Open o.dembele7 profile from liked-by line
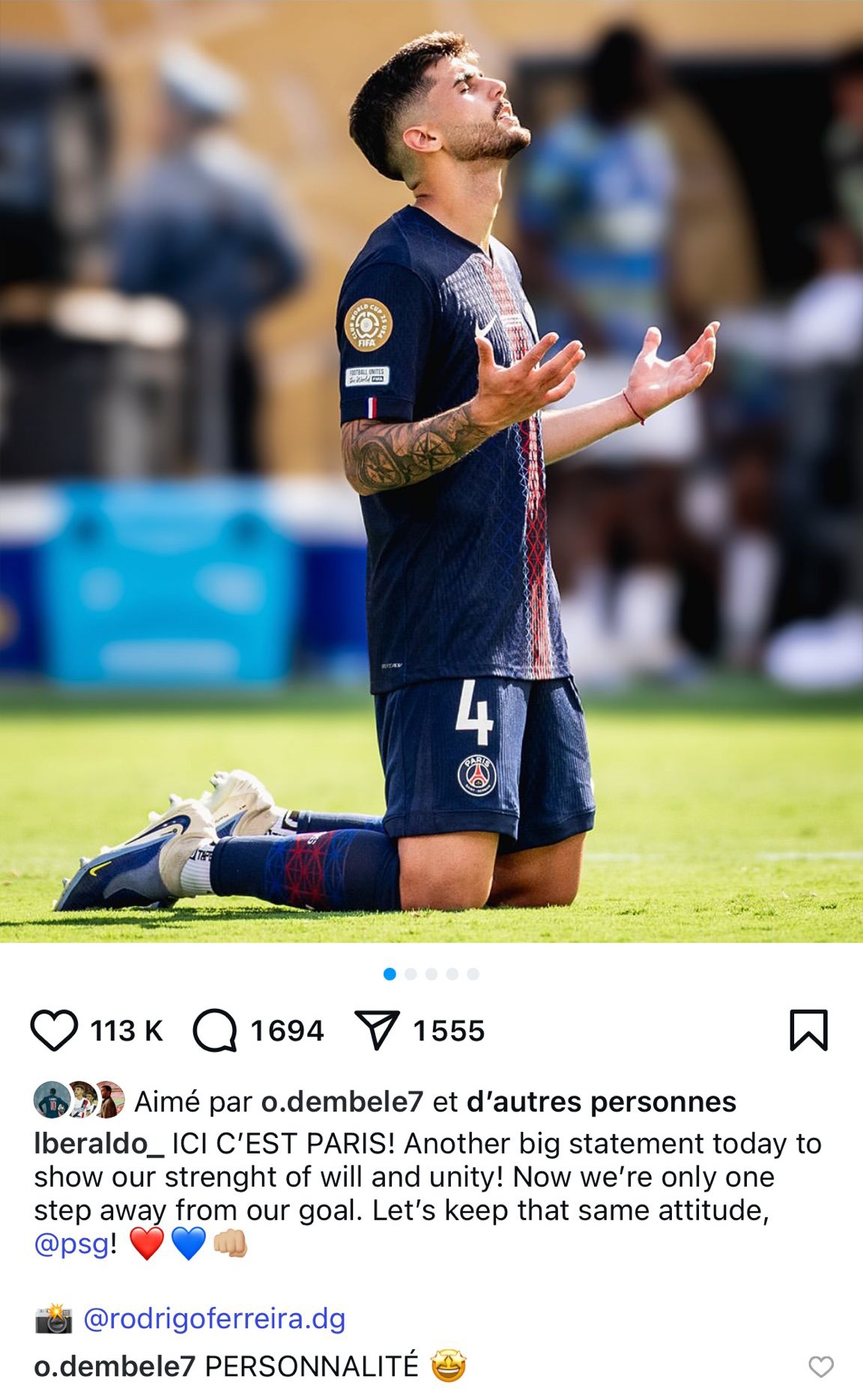The height and width of the screenshot is (1400, 863). [x=342, y=1102]
